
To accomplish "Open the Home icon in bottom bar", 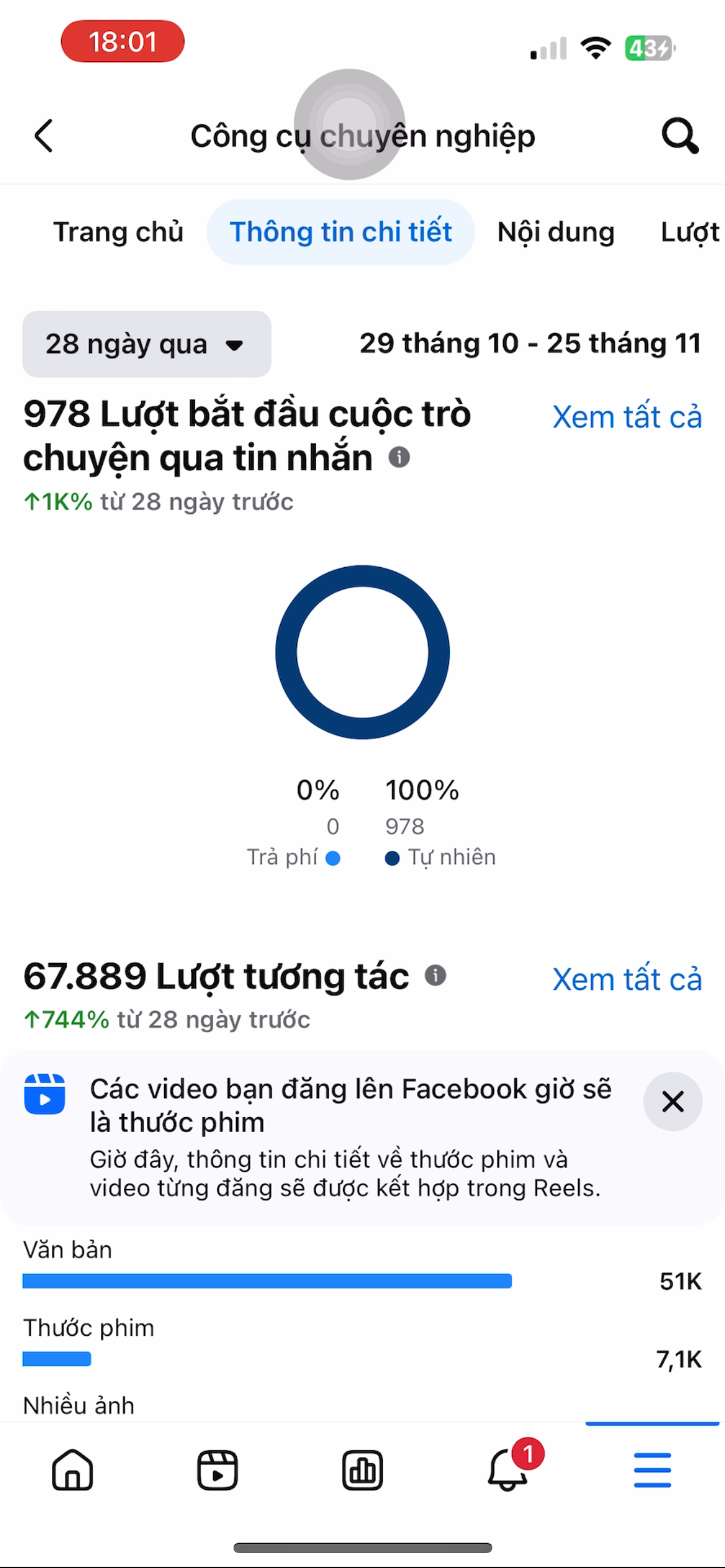I will [72, 1470].
